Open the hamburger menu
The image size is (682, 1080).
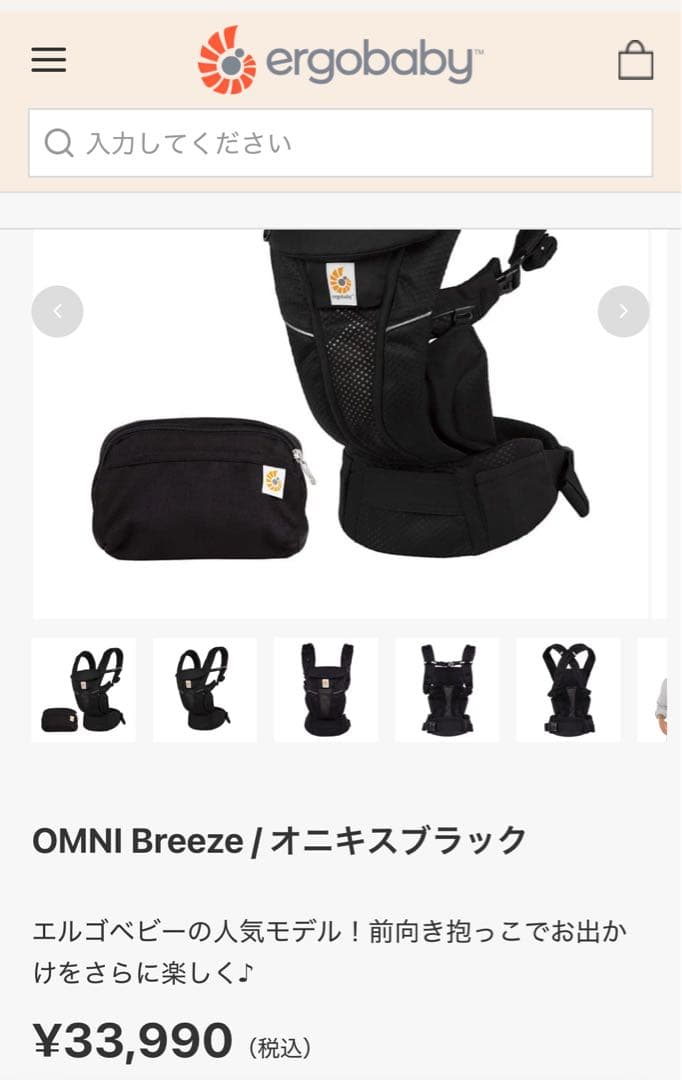point(48,60)
